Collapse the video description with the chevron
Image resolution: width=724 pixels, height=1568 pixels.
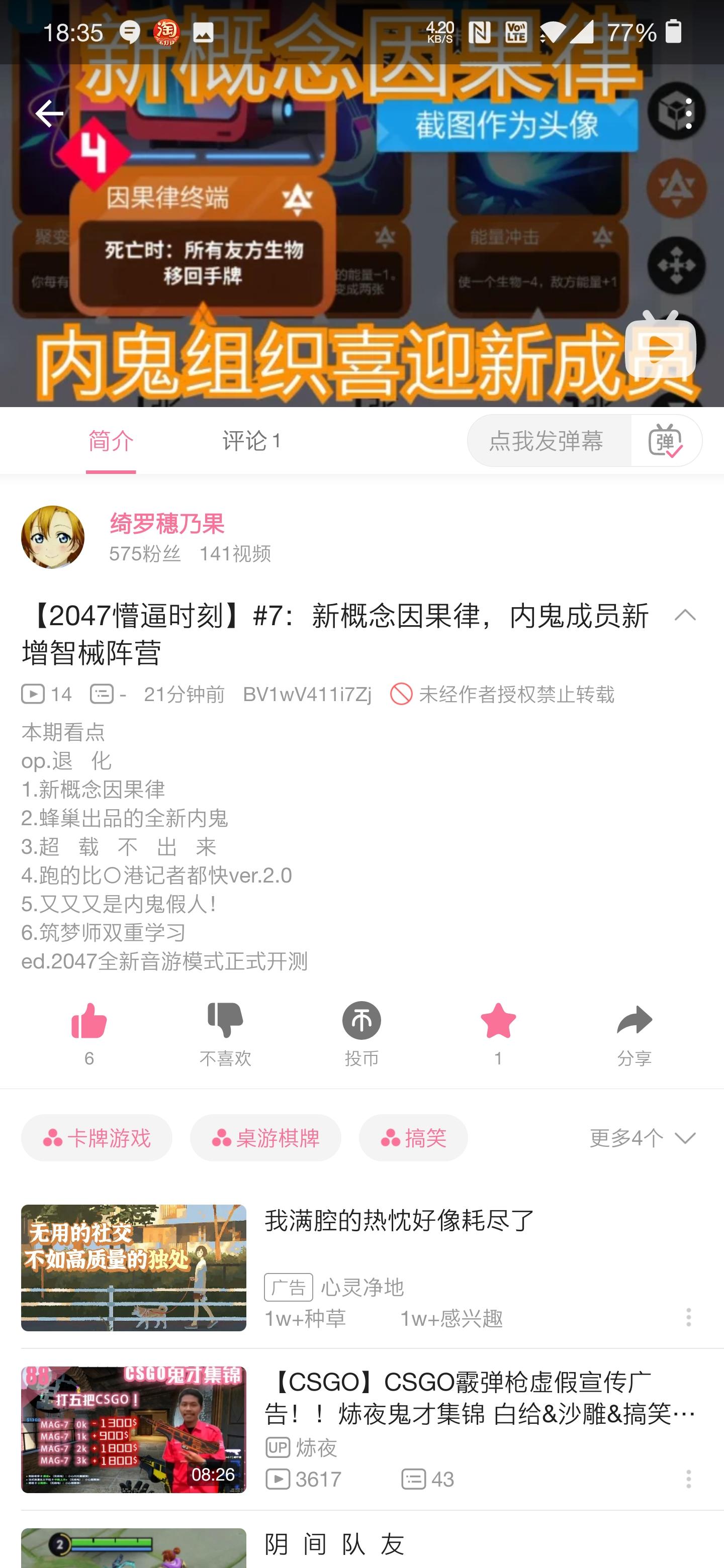[685, 616]
